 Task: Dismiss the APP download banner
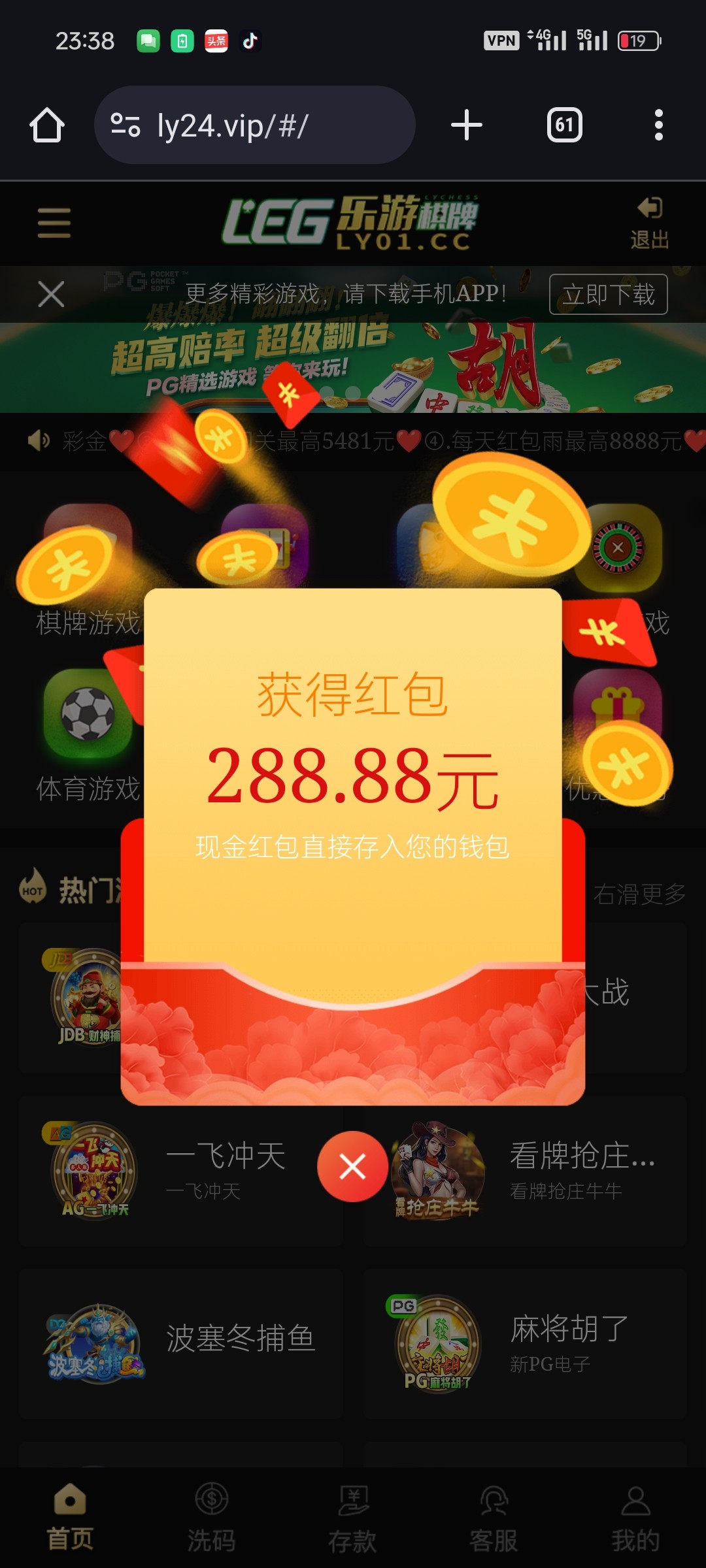pos(51,294)
